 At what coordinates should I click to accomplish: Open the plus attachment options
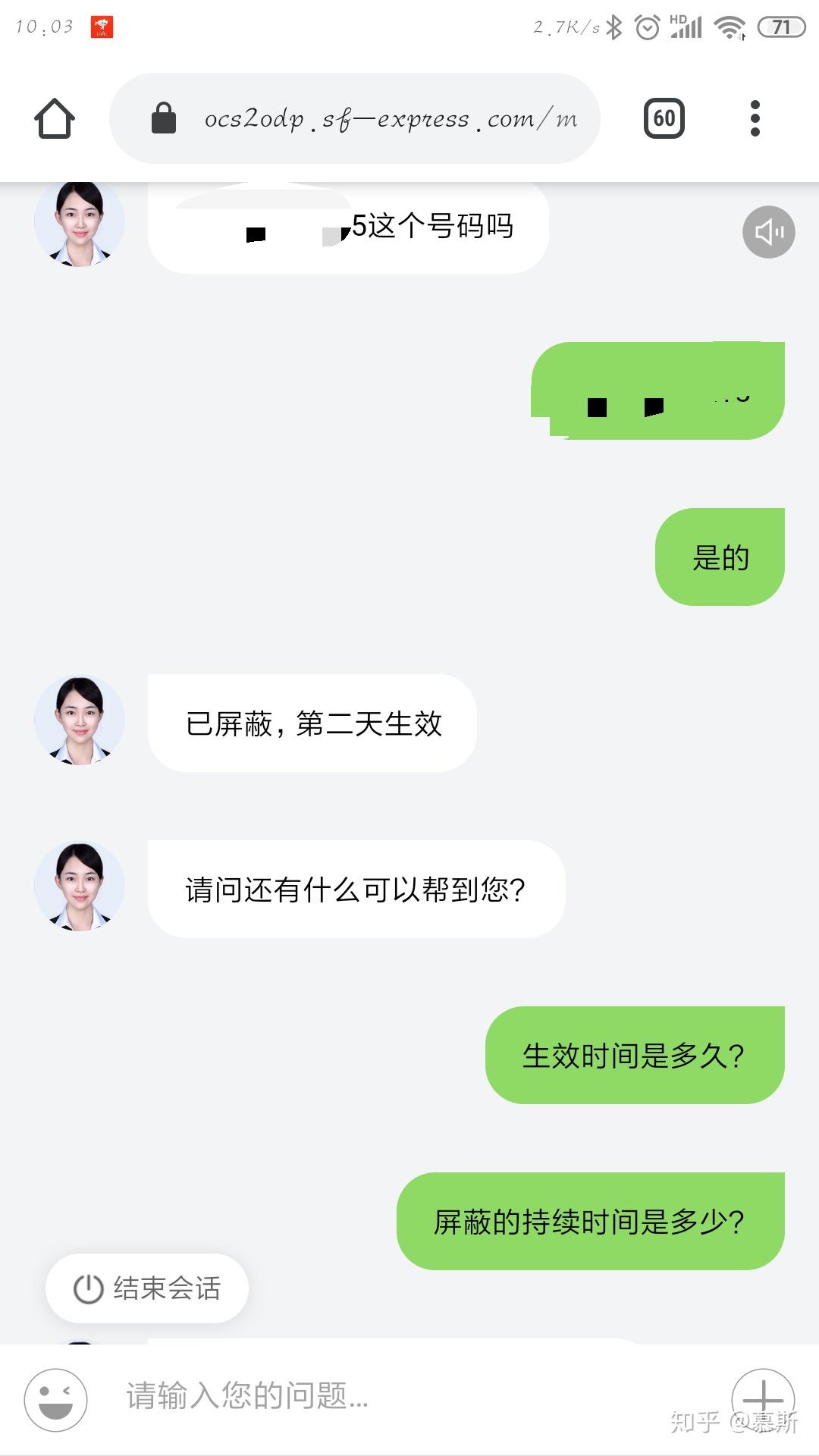pos(762,1398)
